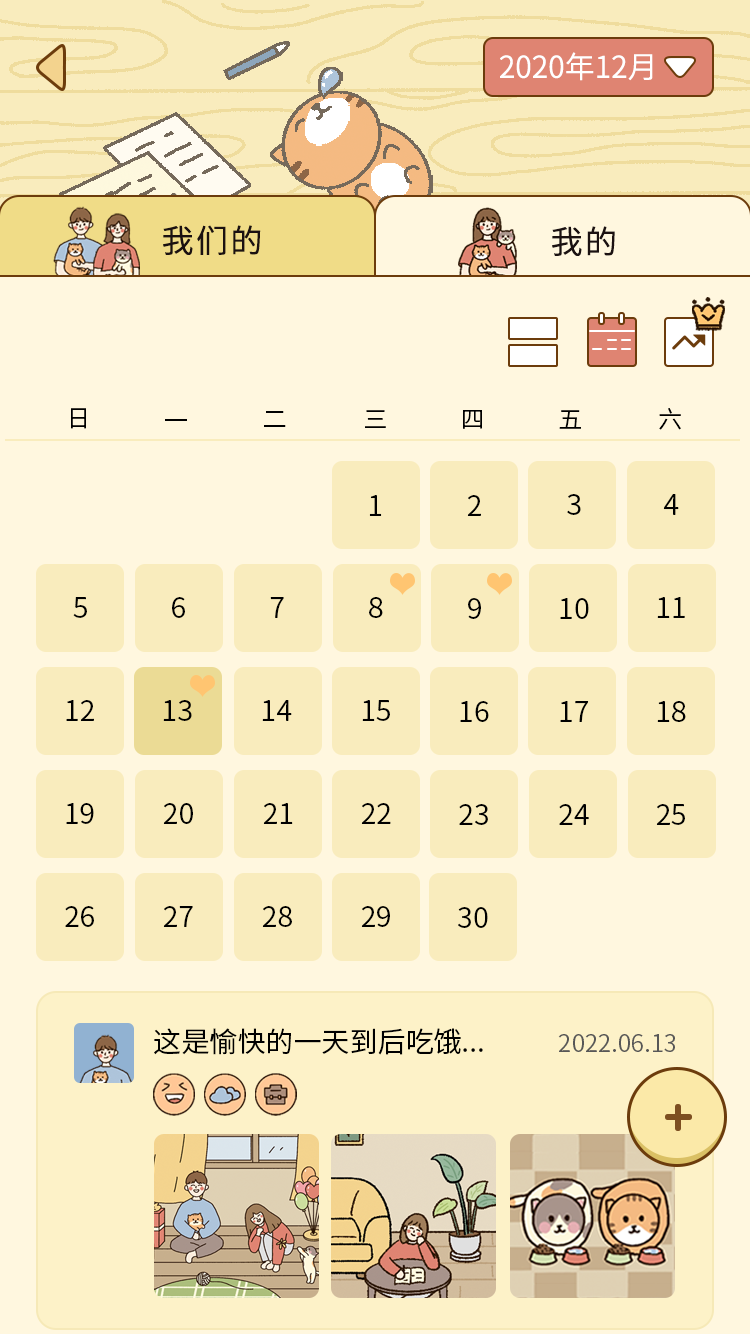The height and width of the screenshot is (1334, 750).
Task: Go back using the arrow icon
Action: click(x=52, y=67)
